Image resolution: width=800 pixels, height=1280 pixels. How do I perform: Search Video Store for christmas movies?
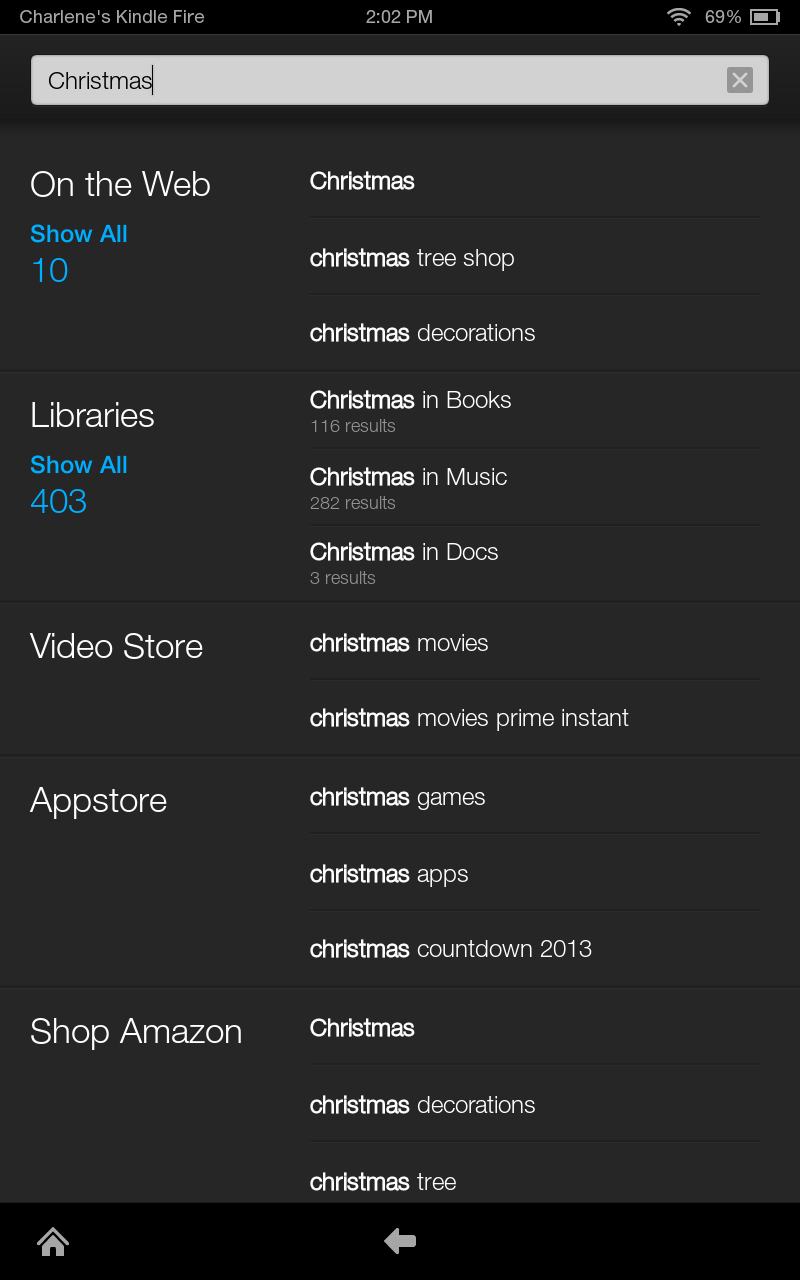point(399,643)
